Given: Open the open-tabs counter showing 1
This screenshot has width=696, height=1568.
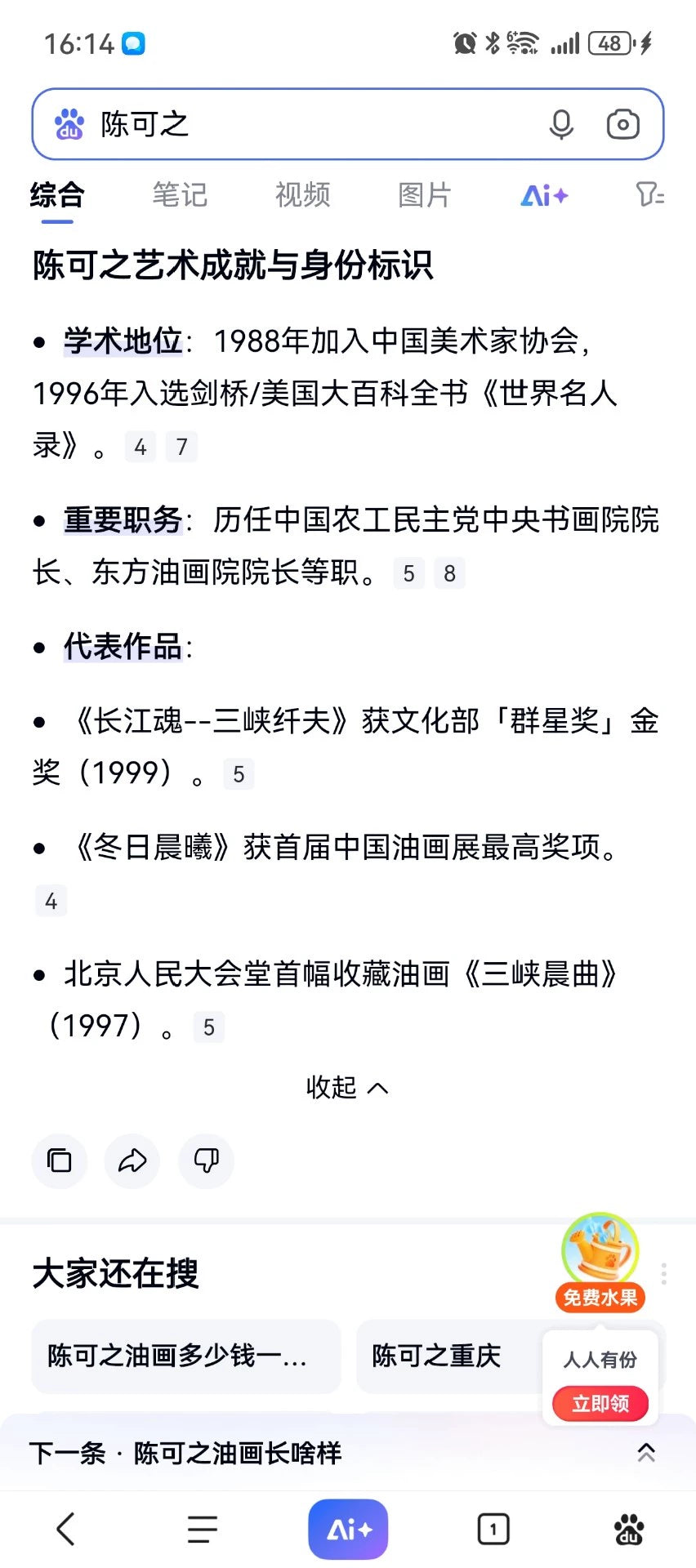Looking at the screenshot, I should click(x=493, y=1529).
